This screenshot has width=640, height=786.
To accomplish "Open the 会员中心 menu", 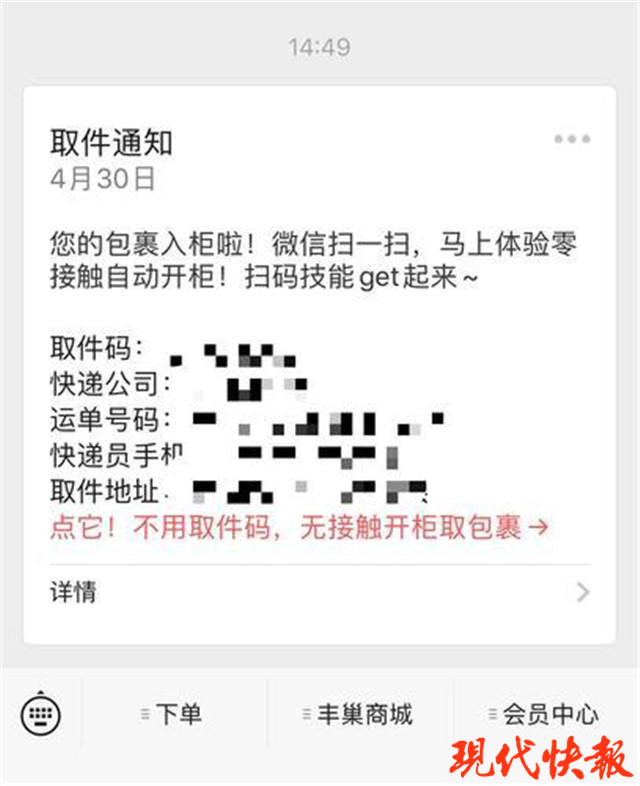I will 544,714.
